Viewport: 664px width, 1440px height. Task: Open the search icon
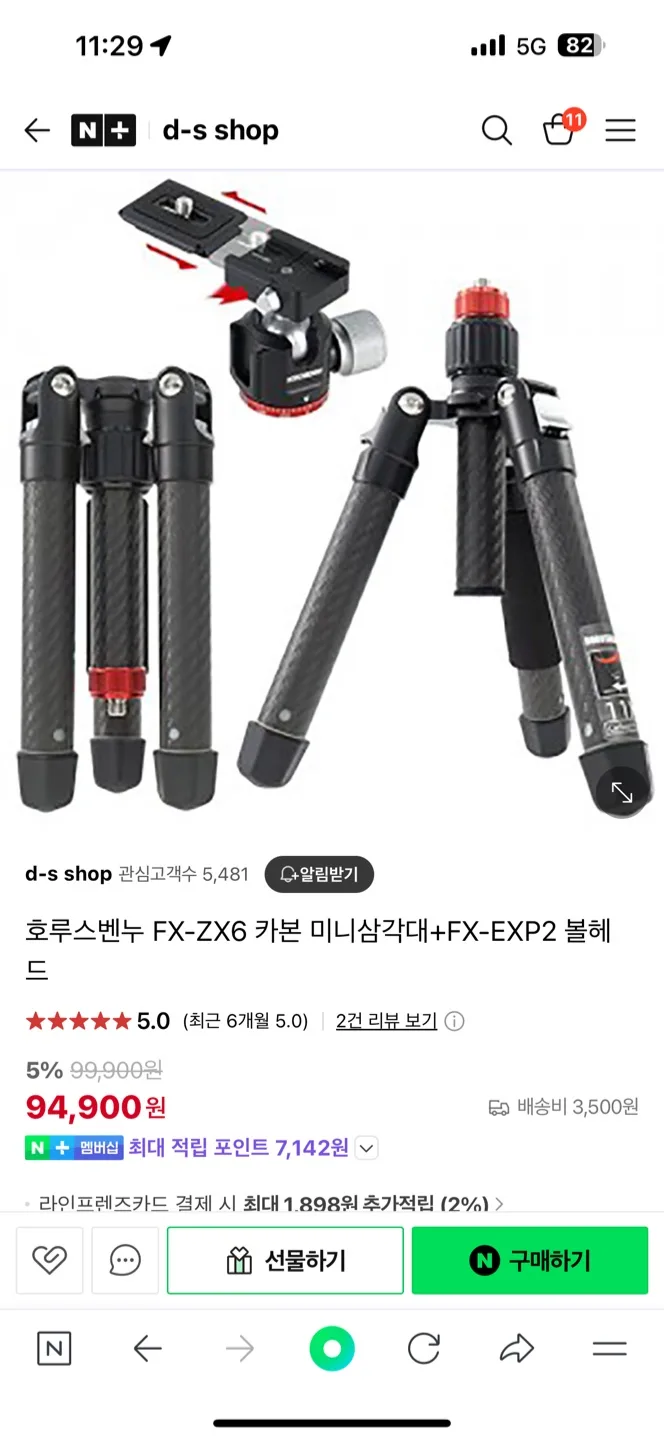(496, 130)
